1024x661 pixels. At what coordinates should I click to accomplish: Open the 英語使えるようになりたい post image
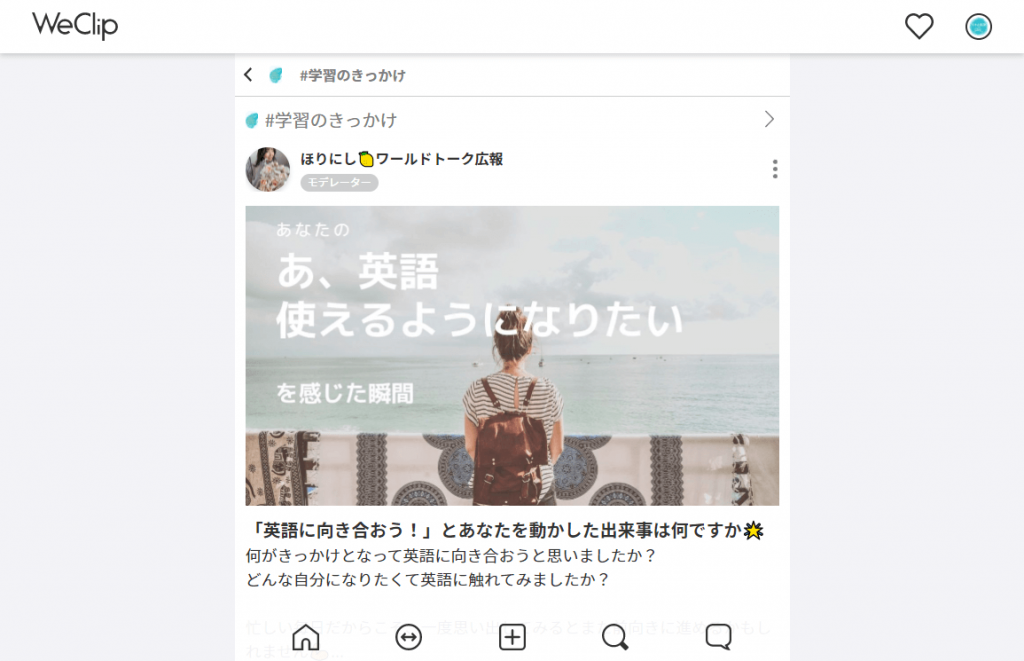click(512, 355)
